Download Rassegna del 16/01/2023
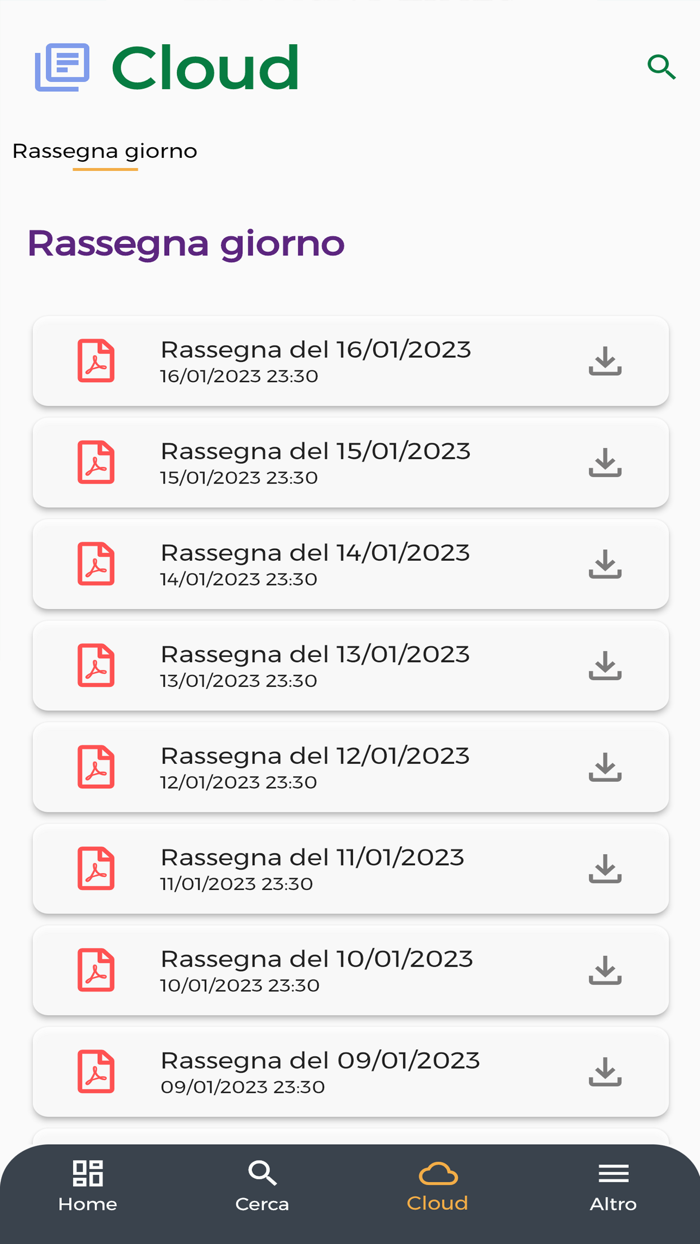The height and width of the screenshot is (1244, 700). pyautogui.click(x=605, y=361)
